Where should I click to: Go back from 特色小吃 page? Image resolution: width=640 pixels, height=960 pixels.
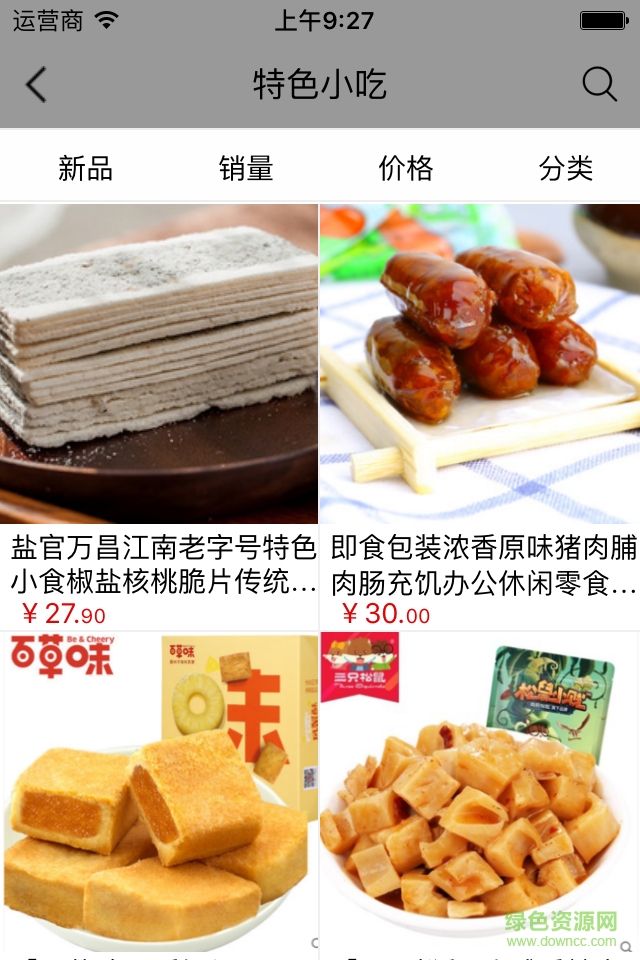[36, 85]
